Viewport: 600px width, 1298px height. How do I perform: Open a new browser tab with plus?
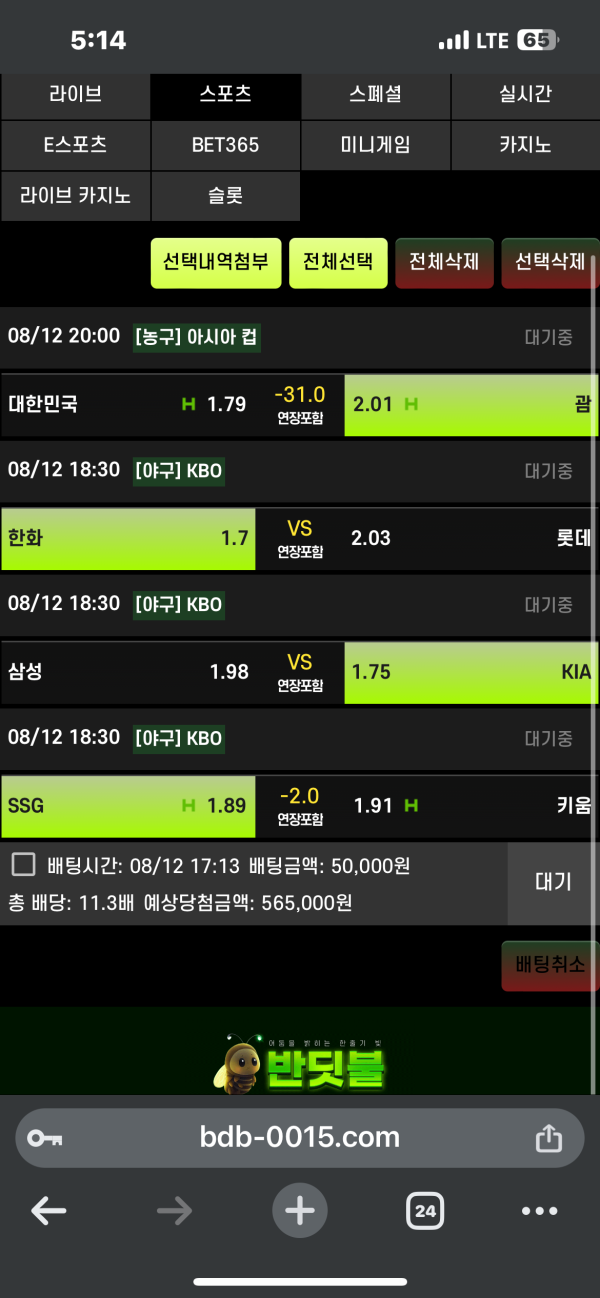(x=299, y=1211)
